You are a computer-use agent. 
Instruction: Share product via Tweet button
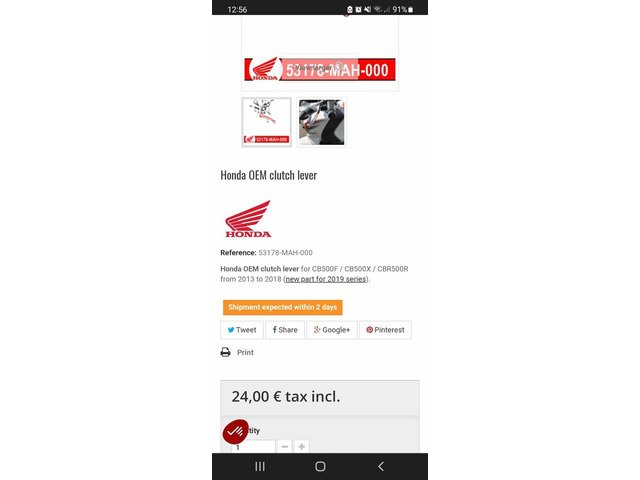[242, 330]
